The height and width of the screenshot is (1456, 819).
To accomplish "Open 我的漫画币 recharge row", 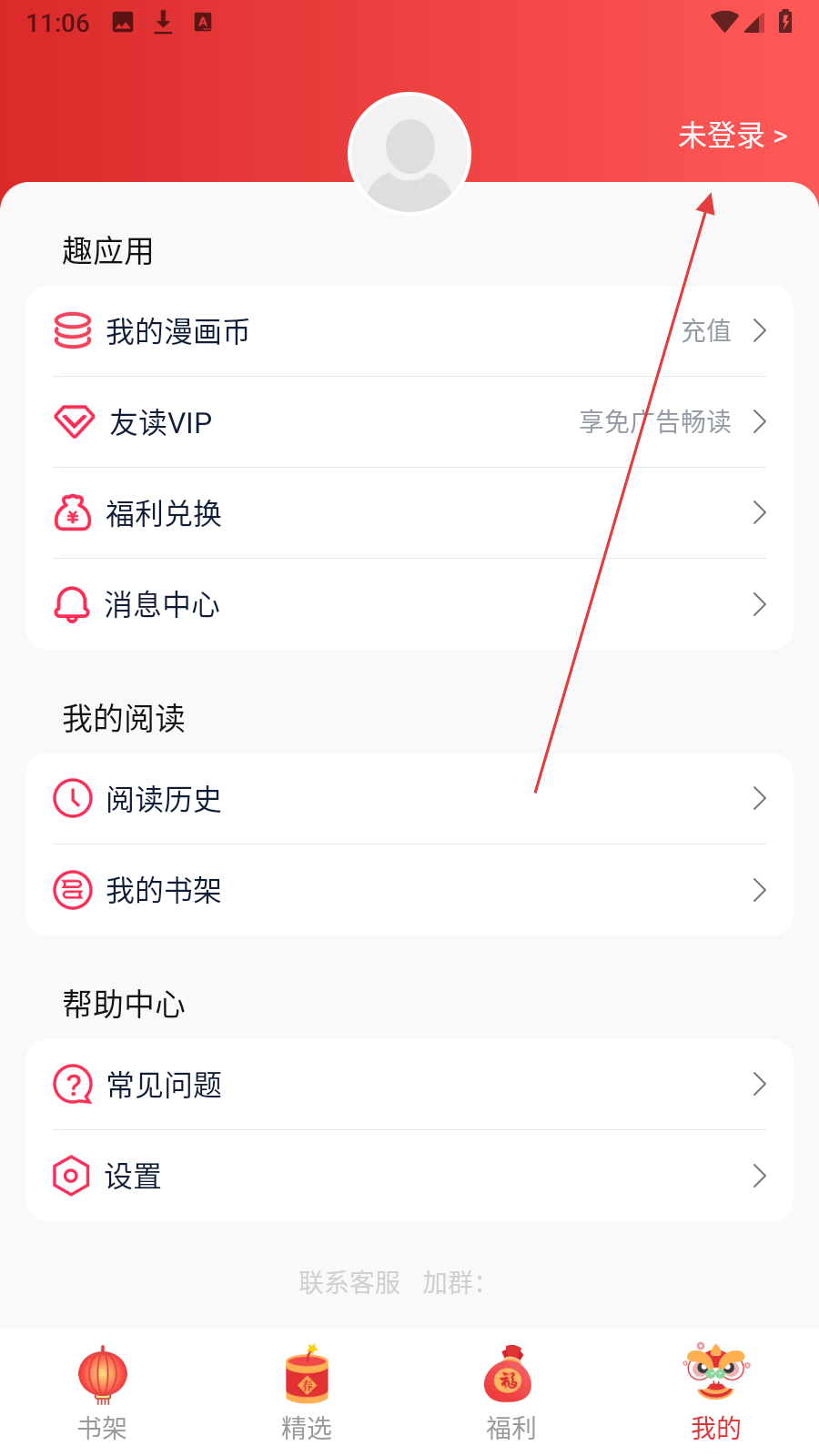I will click(x=409, y=331).
